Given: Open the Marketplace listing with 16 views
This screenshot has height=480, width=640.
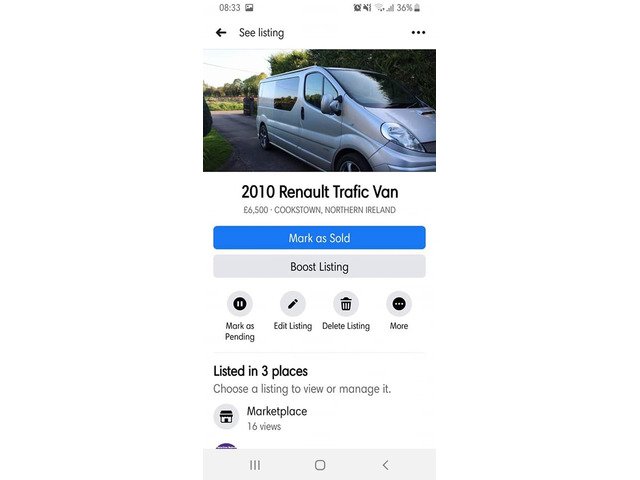Looking at the screenshot, I should pyautogui.click(x=277, y=418).
